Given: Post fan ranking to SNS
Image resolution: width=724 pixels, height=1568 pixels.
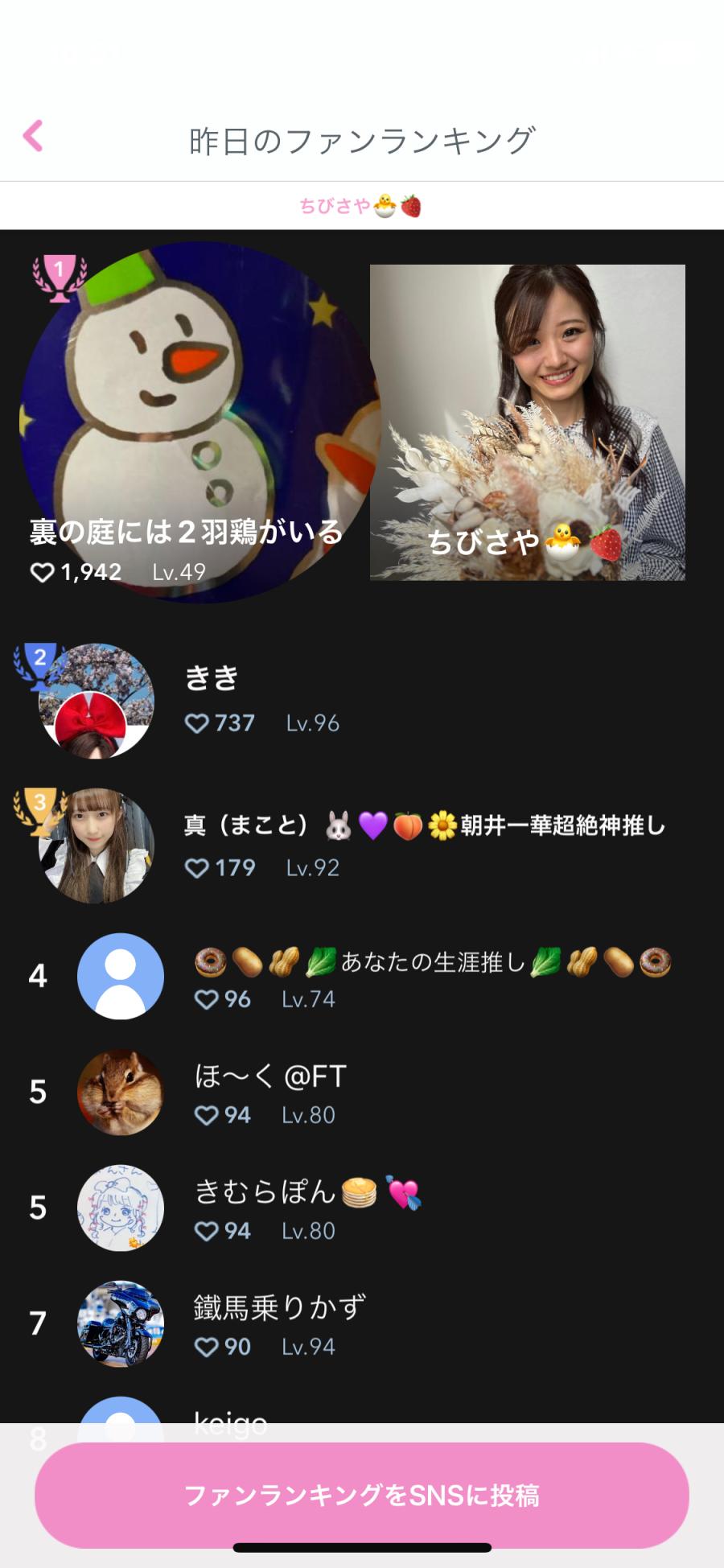Looking at the screenshot, I should (x=361, y=1495).
